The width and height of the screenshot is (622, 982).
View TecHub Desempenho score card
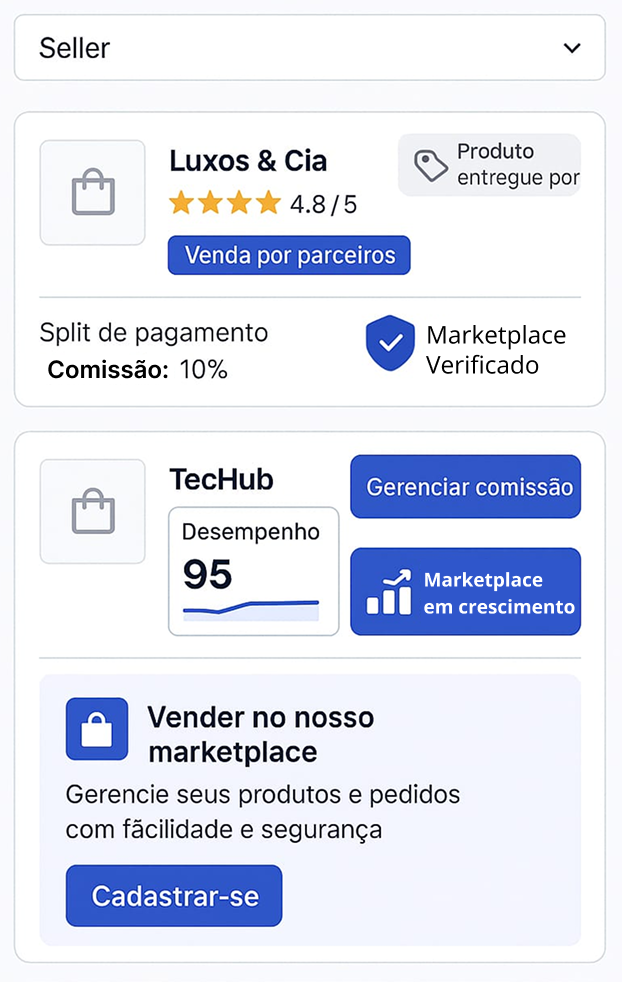click(253, 571)
